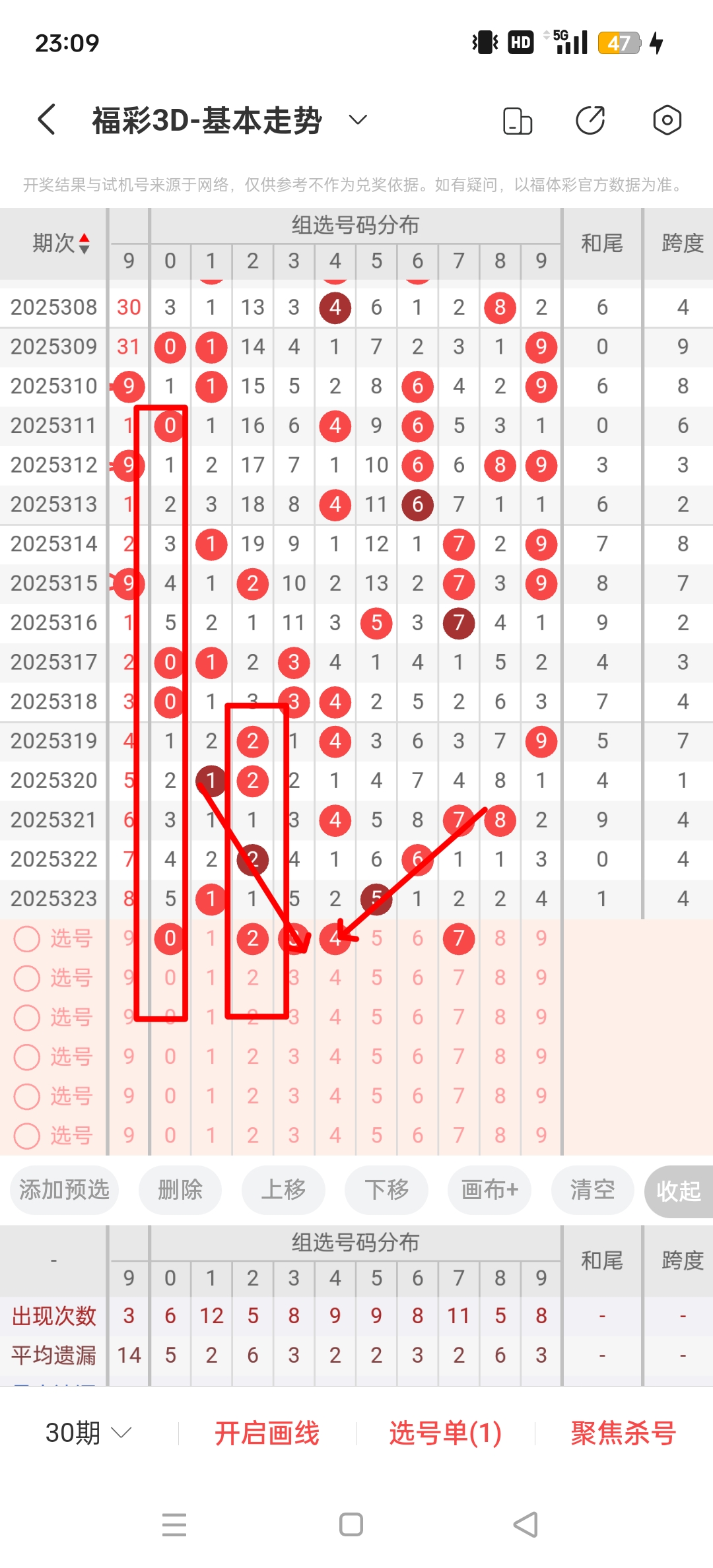713x1568 pixels.
Task: Enable the second 选号 row circle
Action: pos(28,979)
